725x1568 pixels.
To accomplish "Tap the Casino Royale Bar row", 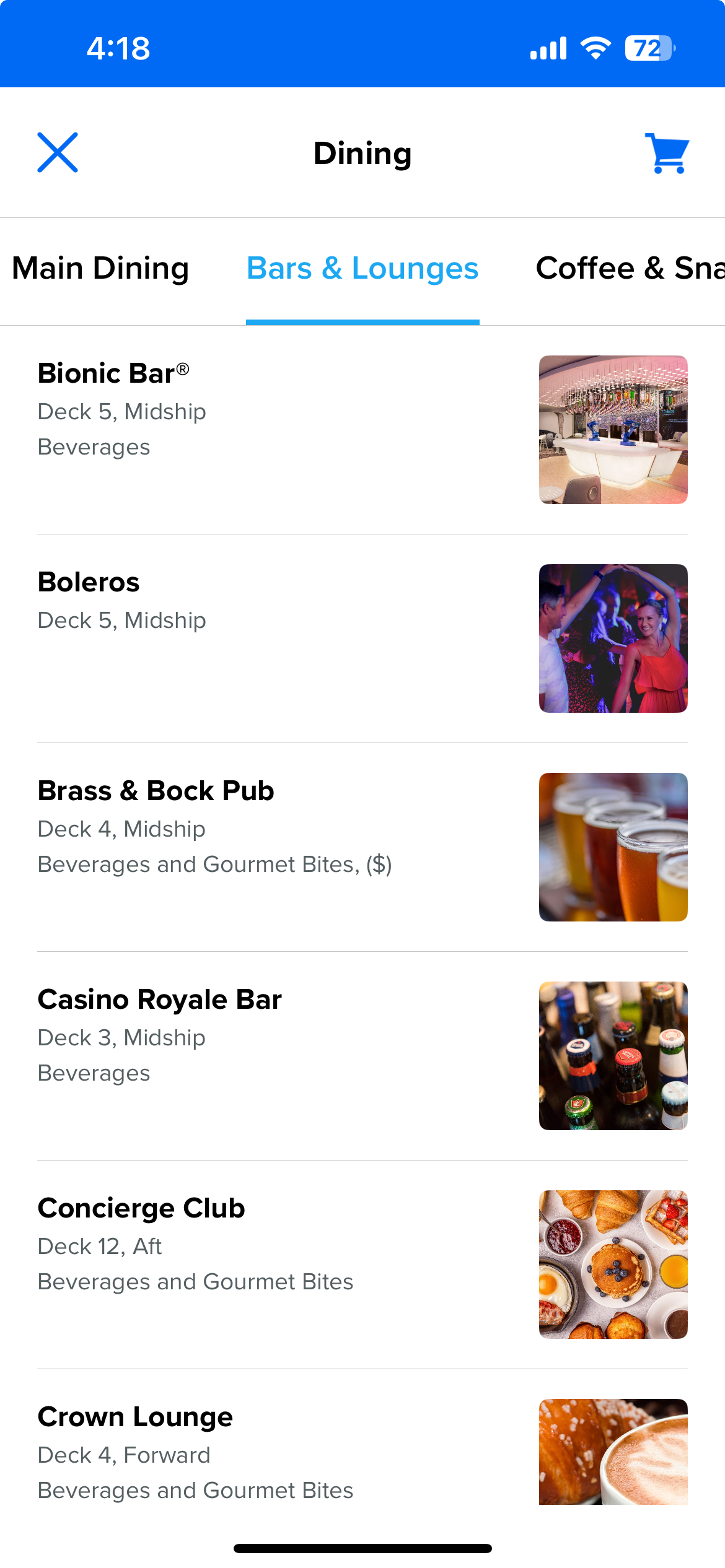I will tap(362, 1055).
